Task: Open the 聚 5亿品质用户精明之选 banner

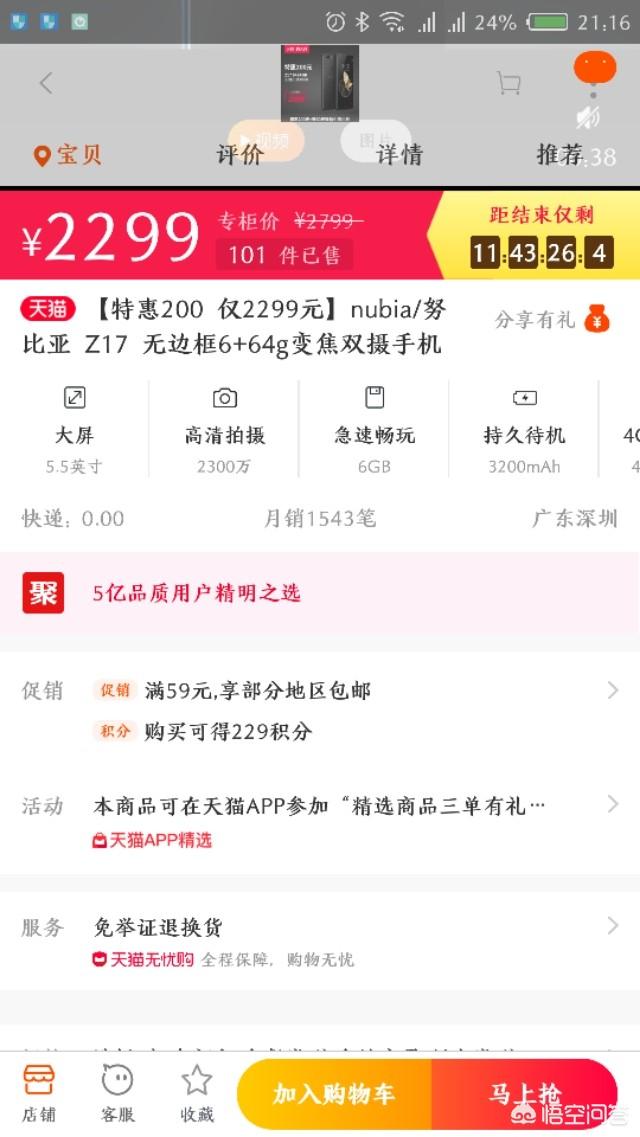Action: [320, 593]
